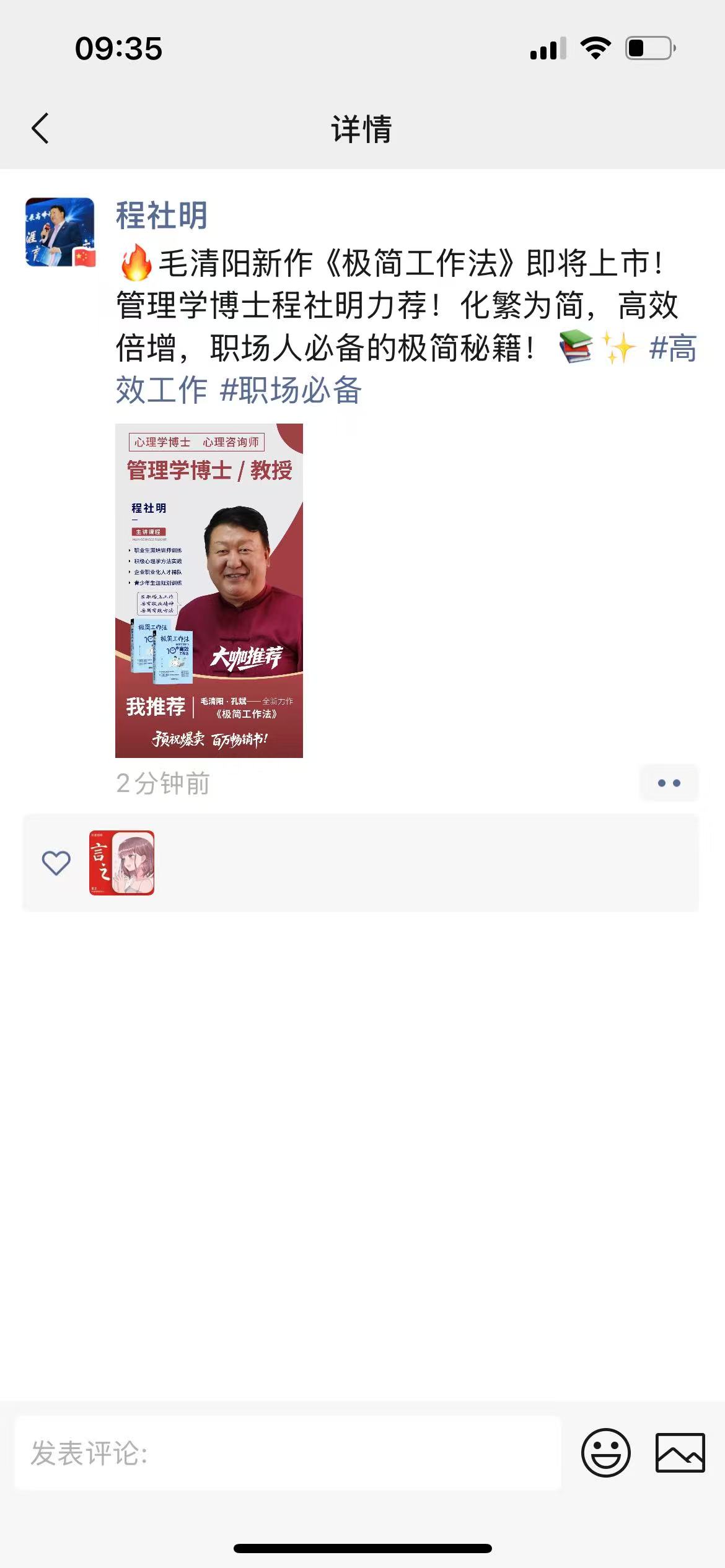Open the two-dot like/comment menu
725x1568 pixels.
point(669,783)
